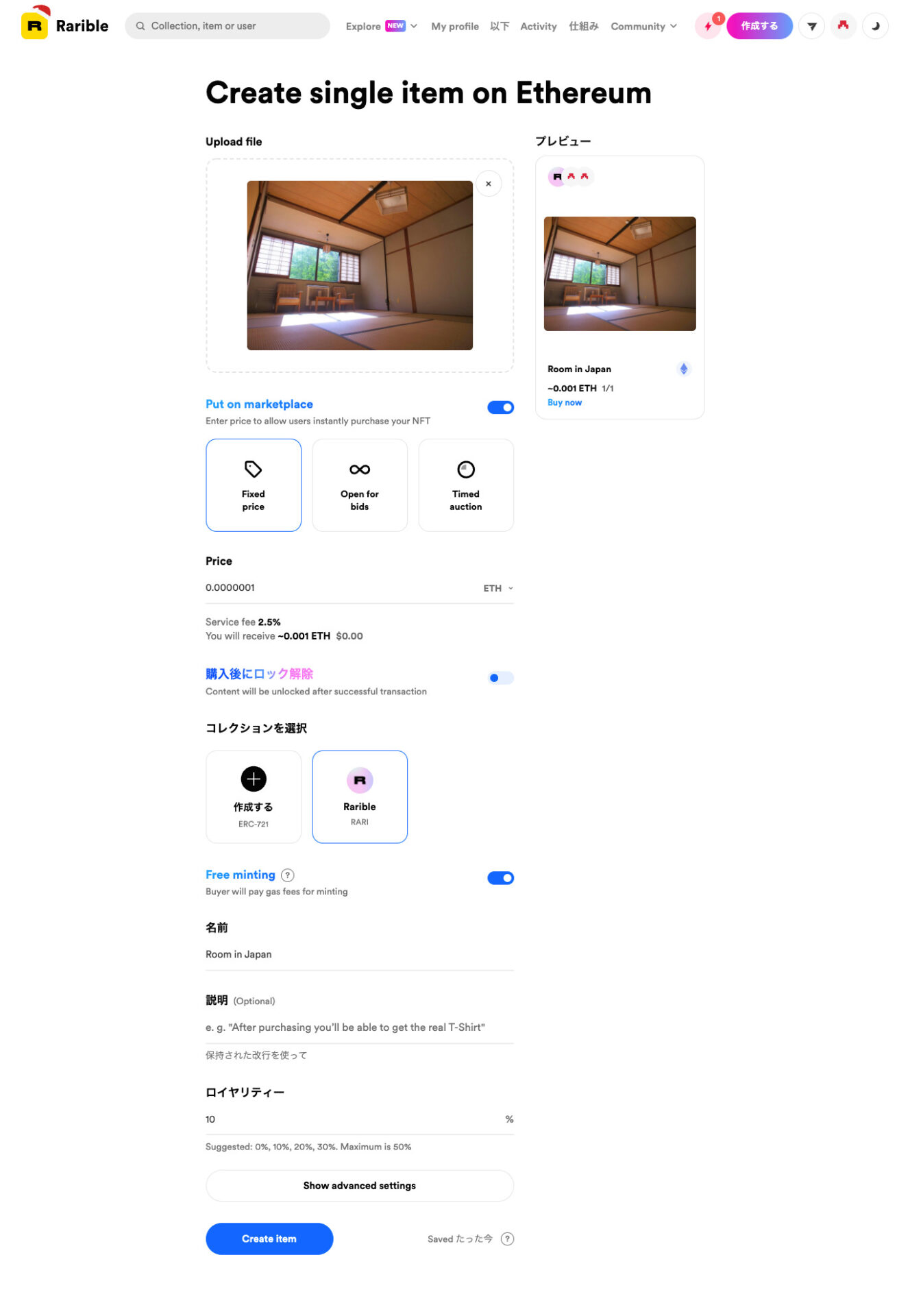Image resolution: width=910 pixels, height=1316 pixels.
Task: Open the lightning notifications icon
Action: click(708, 26)
